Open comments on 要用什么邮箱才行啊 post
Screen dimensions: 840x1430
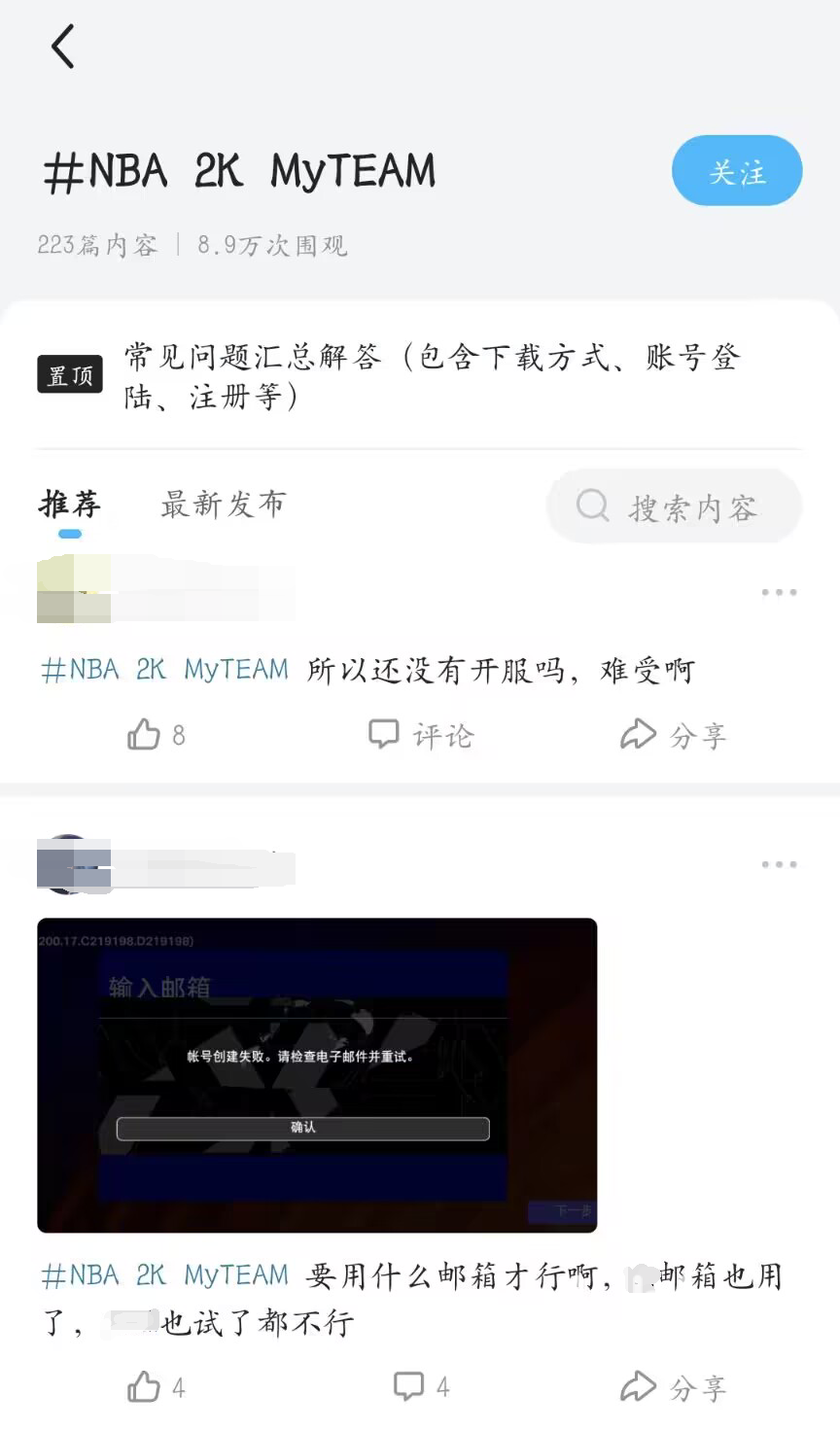click(421, 1387)
